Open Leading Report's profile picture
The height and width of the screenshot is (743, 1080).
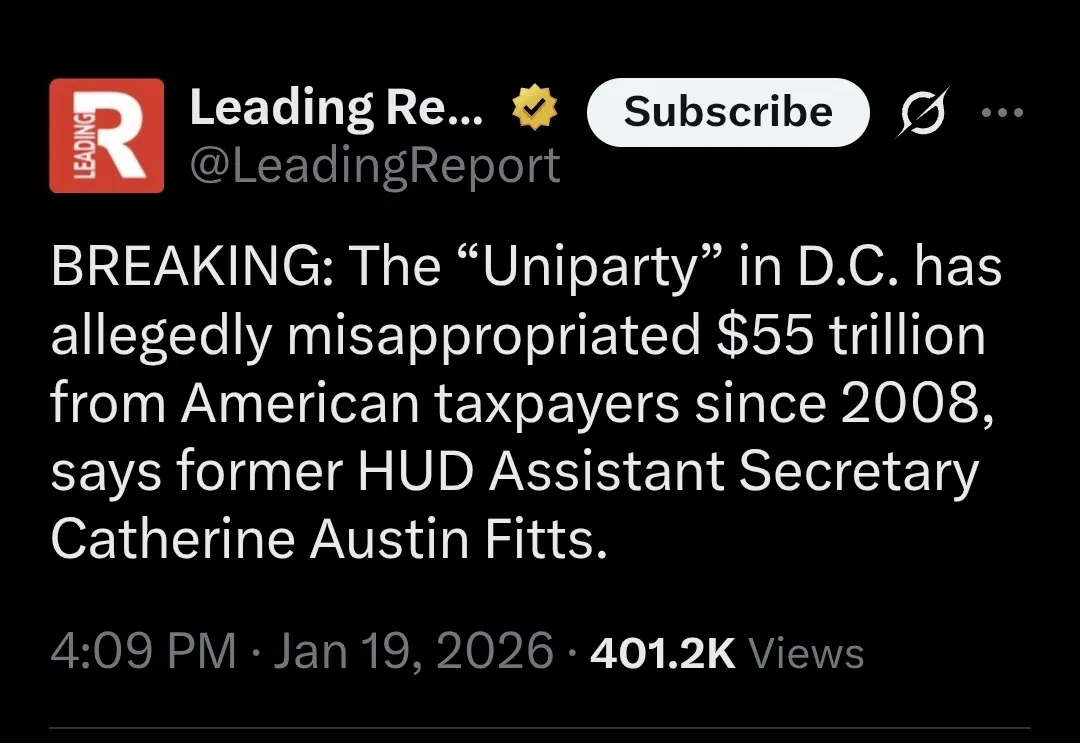[106, 135]
